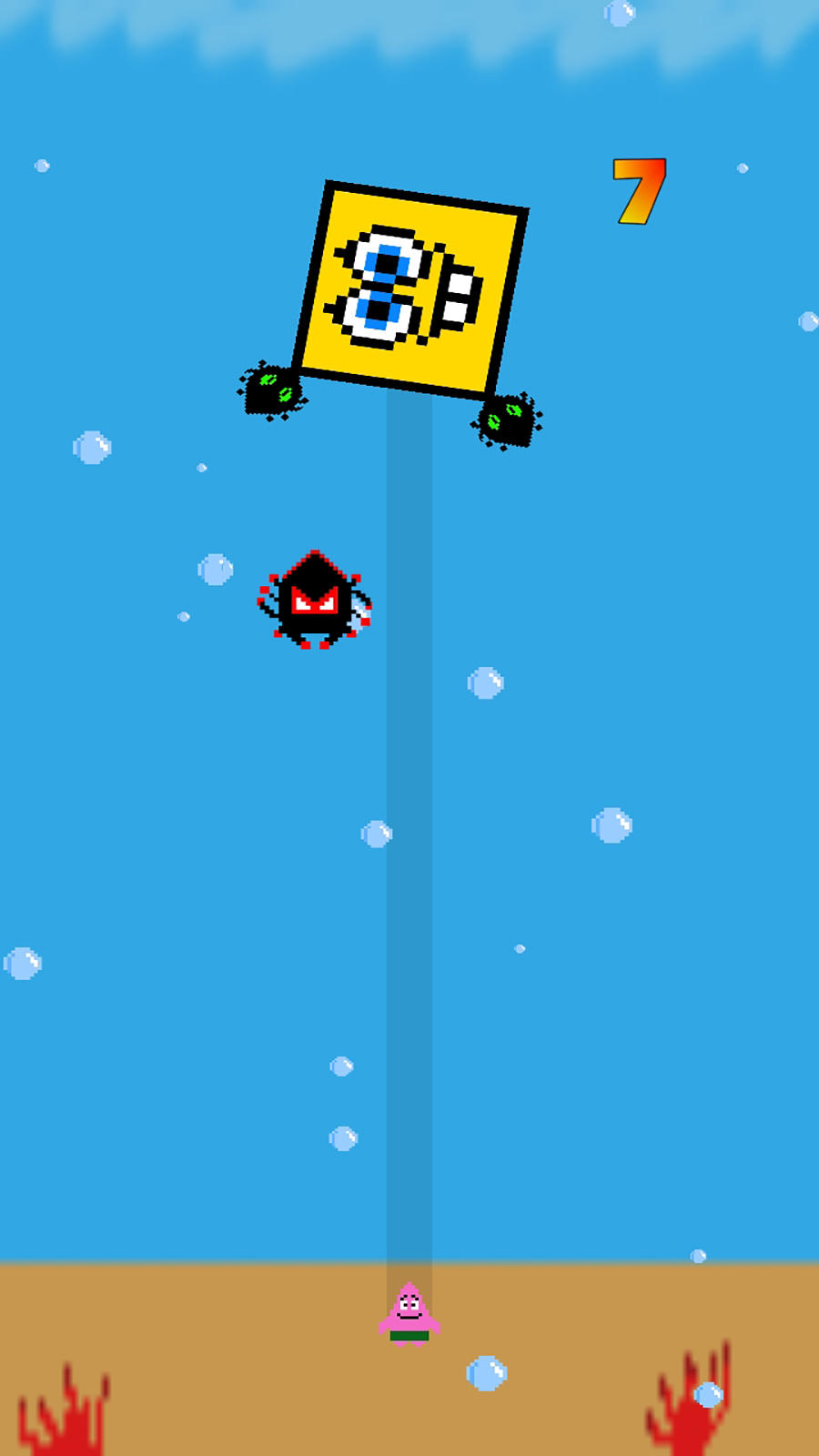Tap the red-eyed black squid enemy

click(314, 601)
